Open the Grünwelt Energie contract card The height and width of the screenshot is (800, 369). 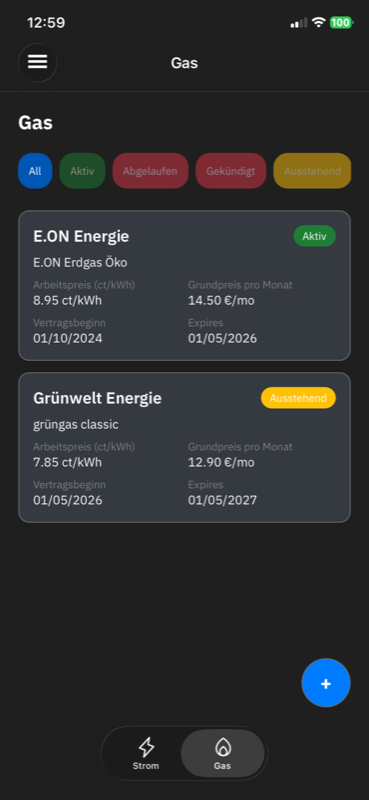pyautogui.click(x=184, y=447)
